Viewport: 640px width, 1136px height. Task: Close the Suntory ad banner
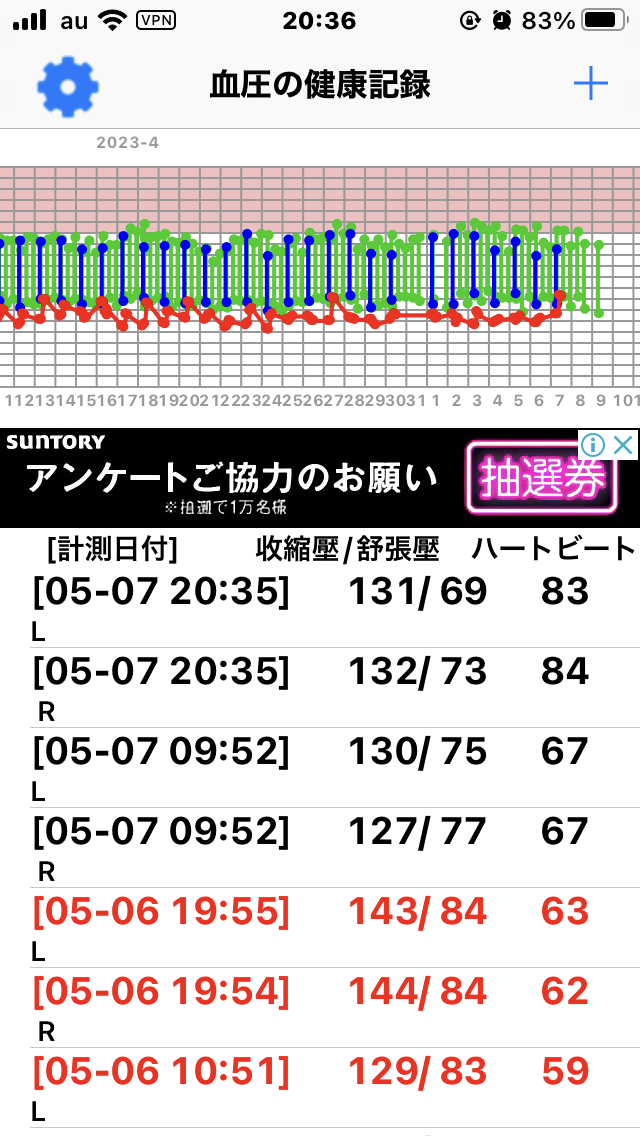(623, 445)
